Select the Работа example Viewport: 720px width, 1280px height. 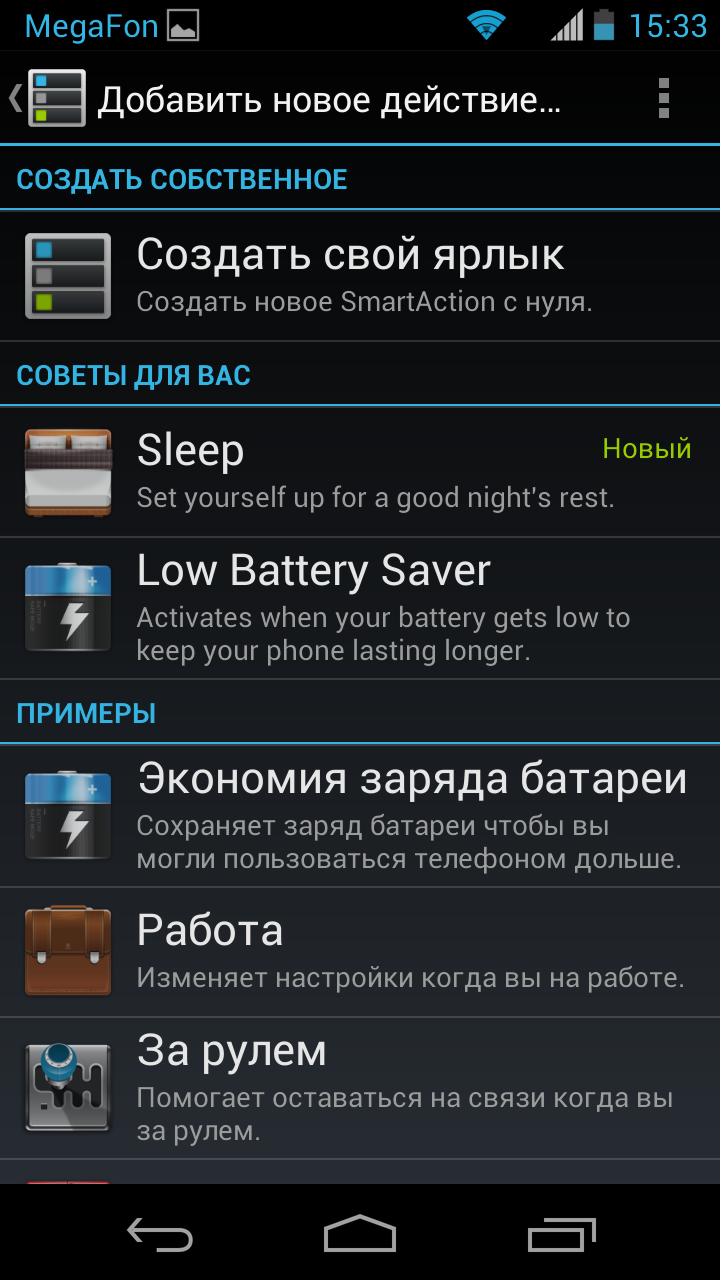(x=360, y=951)
